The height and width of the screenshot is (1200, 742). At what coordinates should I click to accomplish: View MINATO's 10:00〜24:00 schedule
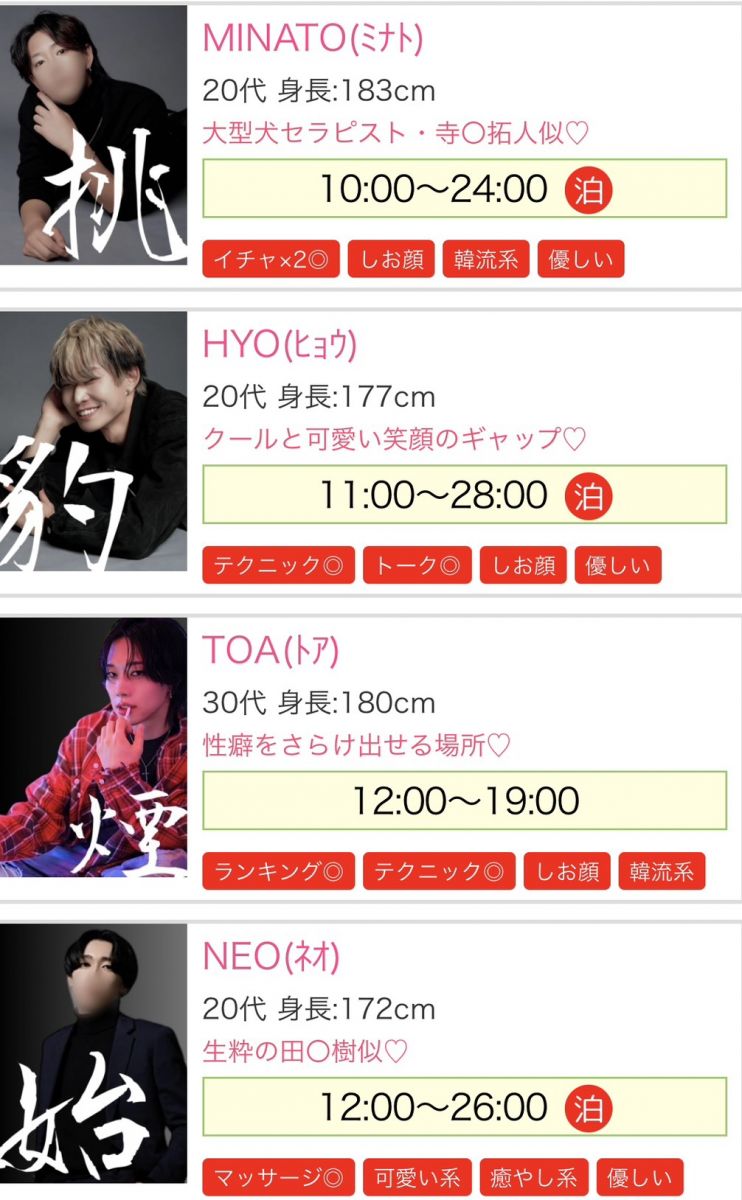(x=434, y=188)
